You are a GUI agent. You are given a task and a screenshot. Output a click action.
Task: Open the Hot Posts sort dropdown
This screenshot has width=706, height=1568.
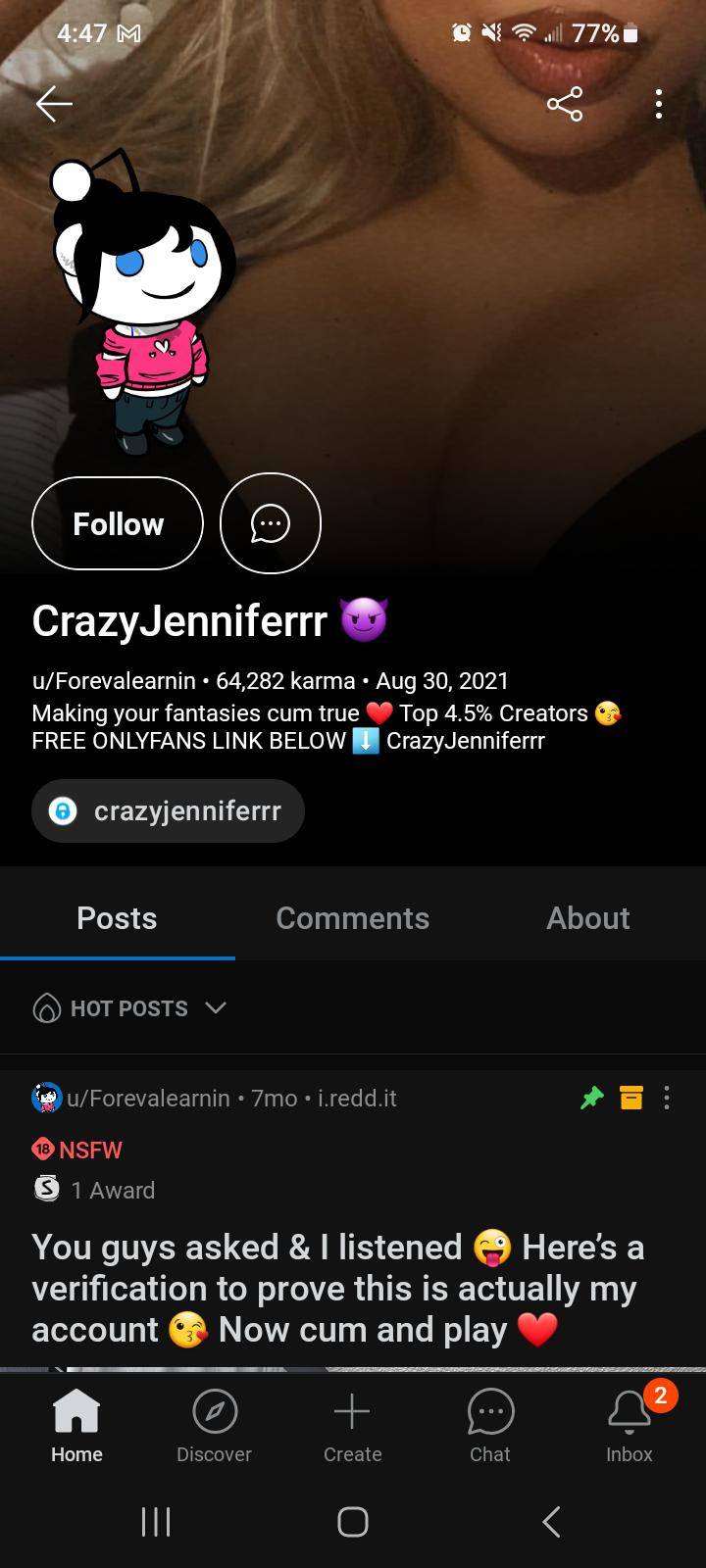[x=128, y=1007]
